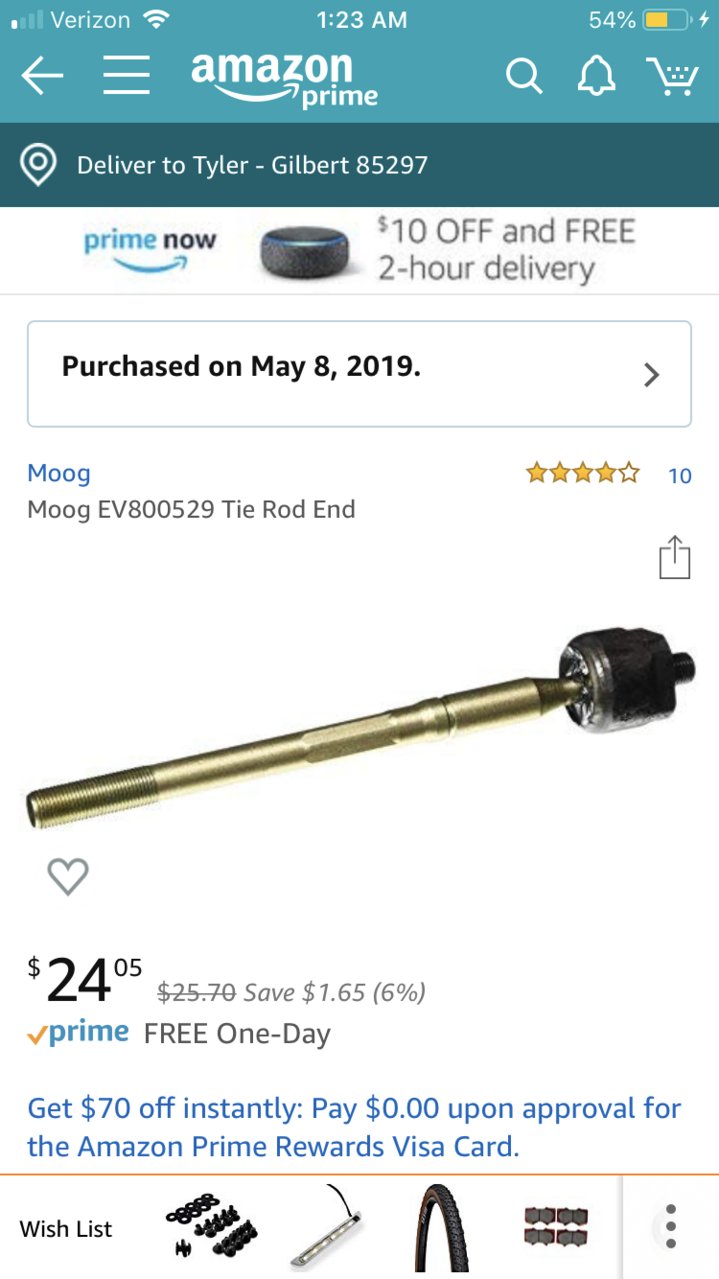
Task: Open the LED light strip wish list item
Action: (326, 1227)
